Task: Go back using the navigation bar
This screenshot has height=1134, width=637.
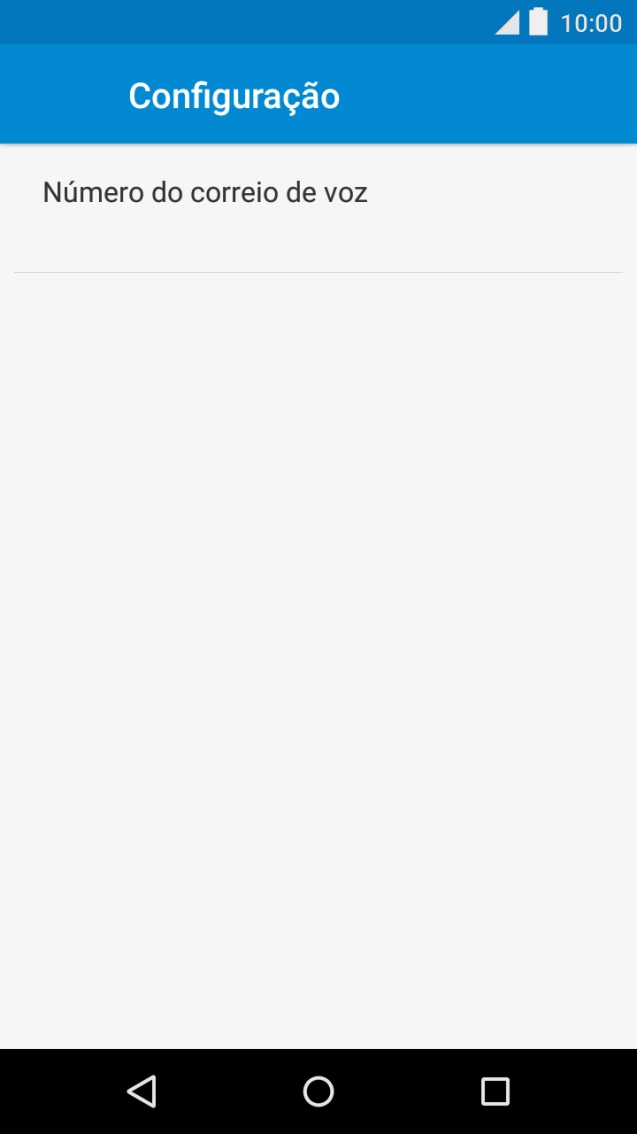Action: 142,1091
